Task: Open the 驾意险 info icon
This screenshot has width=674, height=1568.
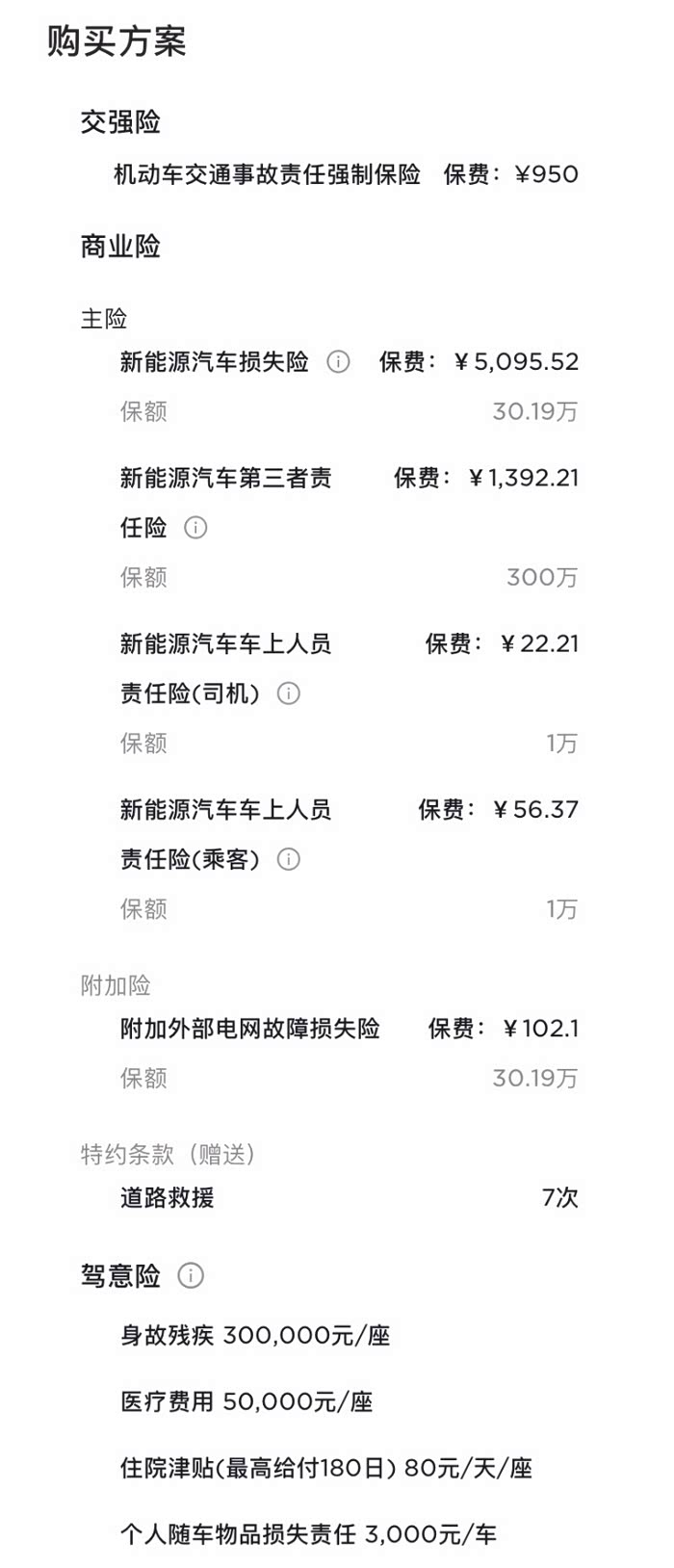Action: 191,1276
